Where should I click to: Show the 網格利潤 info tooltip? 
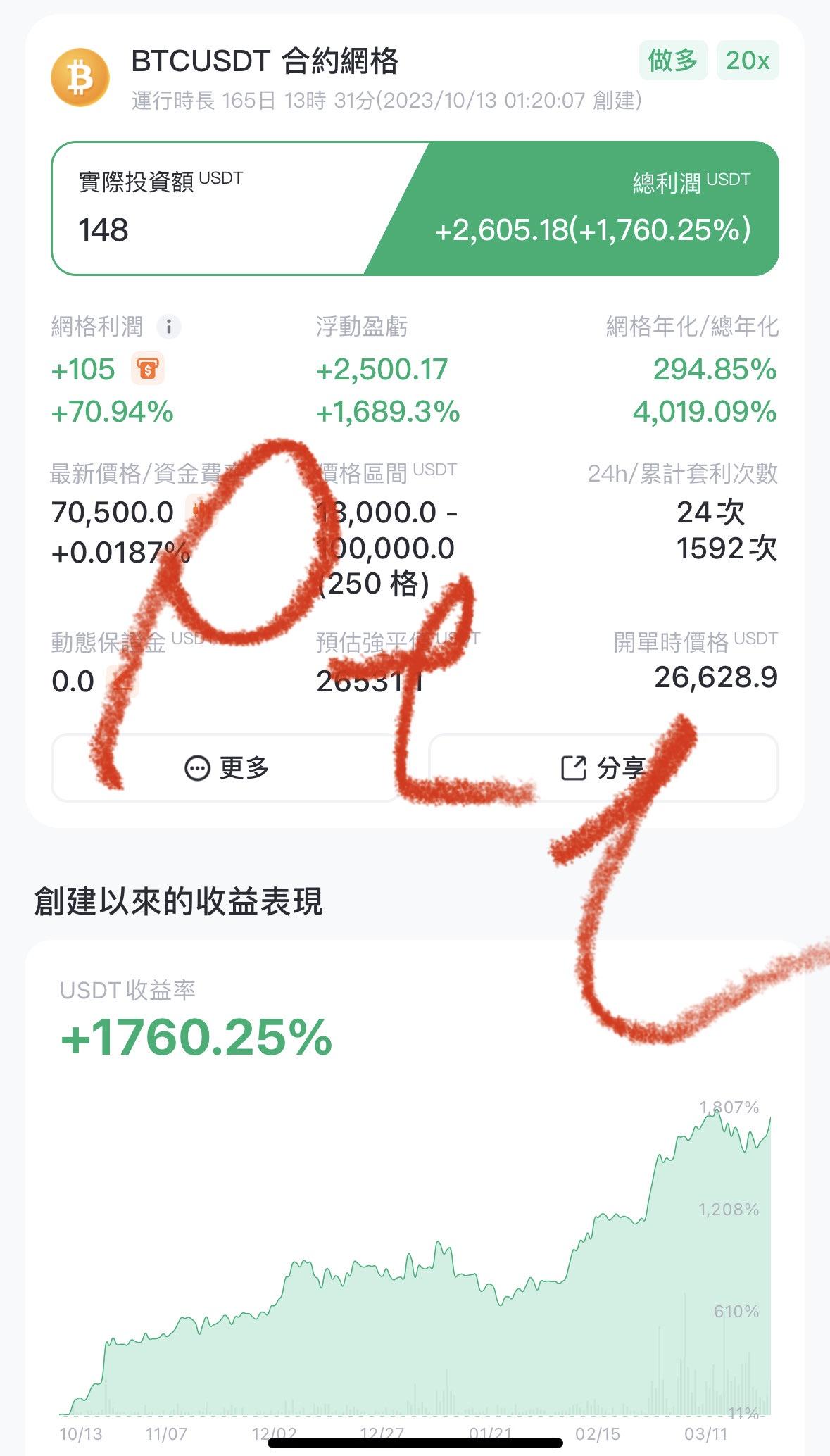tap(168, 327)
